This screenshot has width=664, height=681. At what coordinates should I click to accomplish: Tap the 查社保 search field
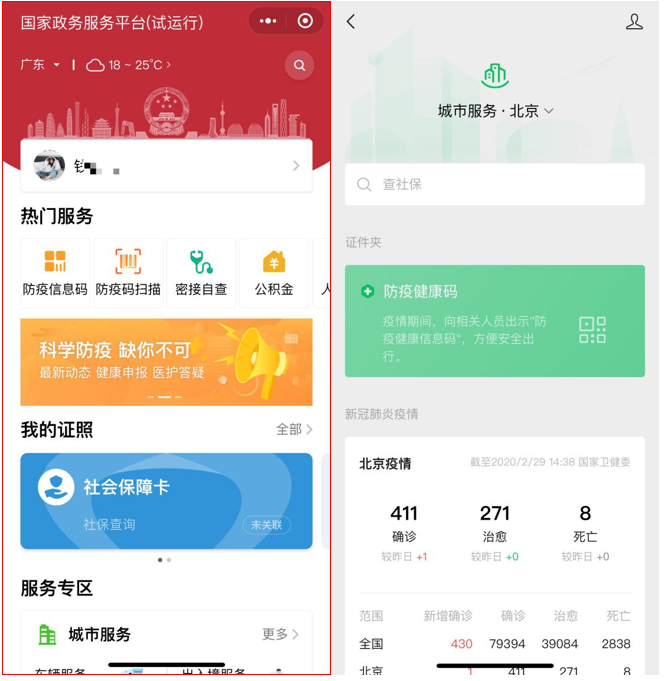click(495, 185)
